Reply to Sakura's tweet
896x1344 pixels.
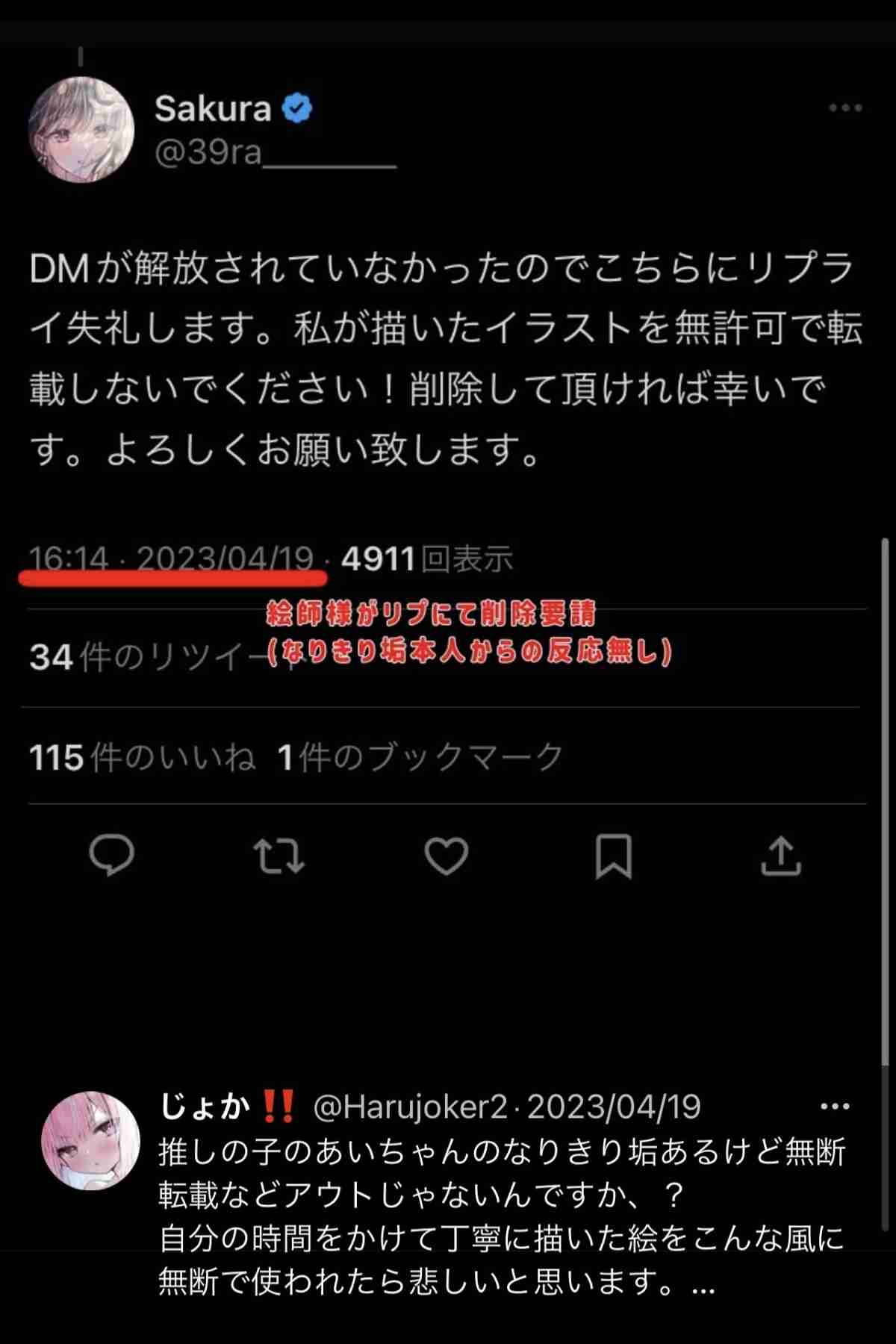(112, 855)
